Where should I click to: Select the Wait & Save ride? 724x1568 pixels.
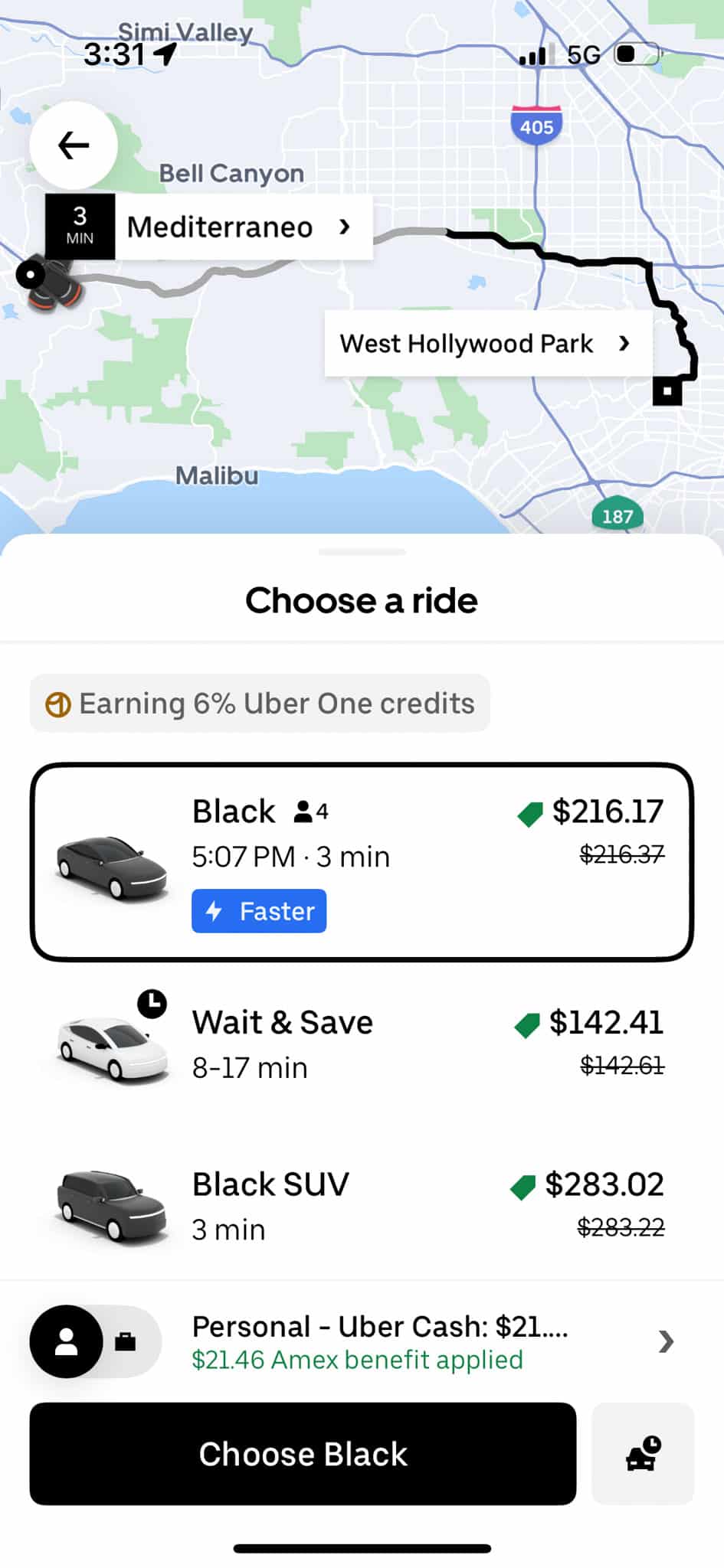click(x=362, y=1044)
